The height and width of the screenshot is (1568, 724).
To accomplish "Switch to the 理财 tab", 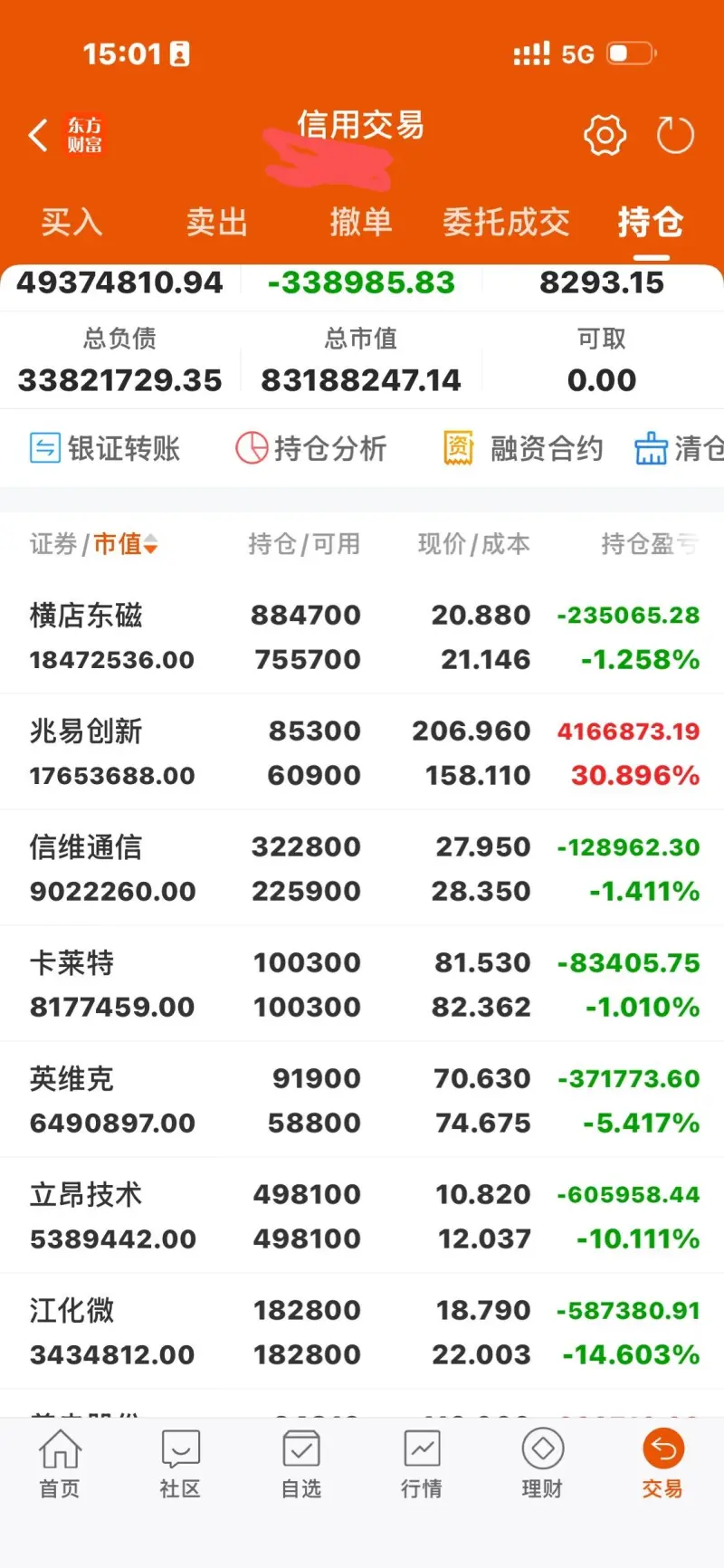I will tap(542, 1463).
